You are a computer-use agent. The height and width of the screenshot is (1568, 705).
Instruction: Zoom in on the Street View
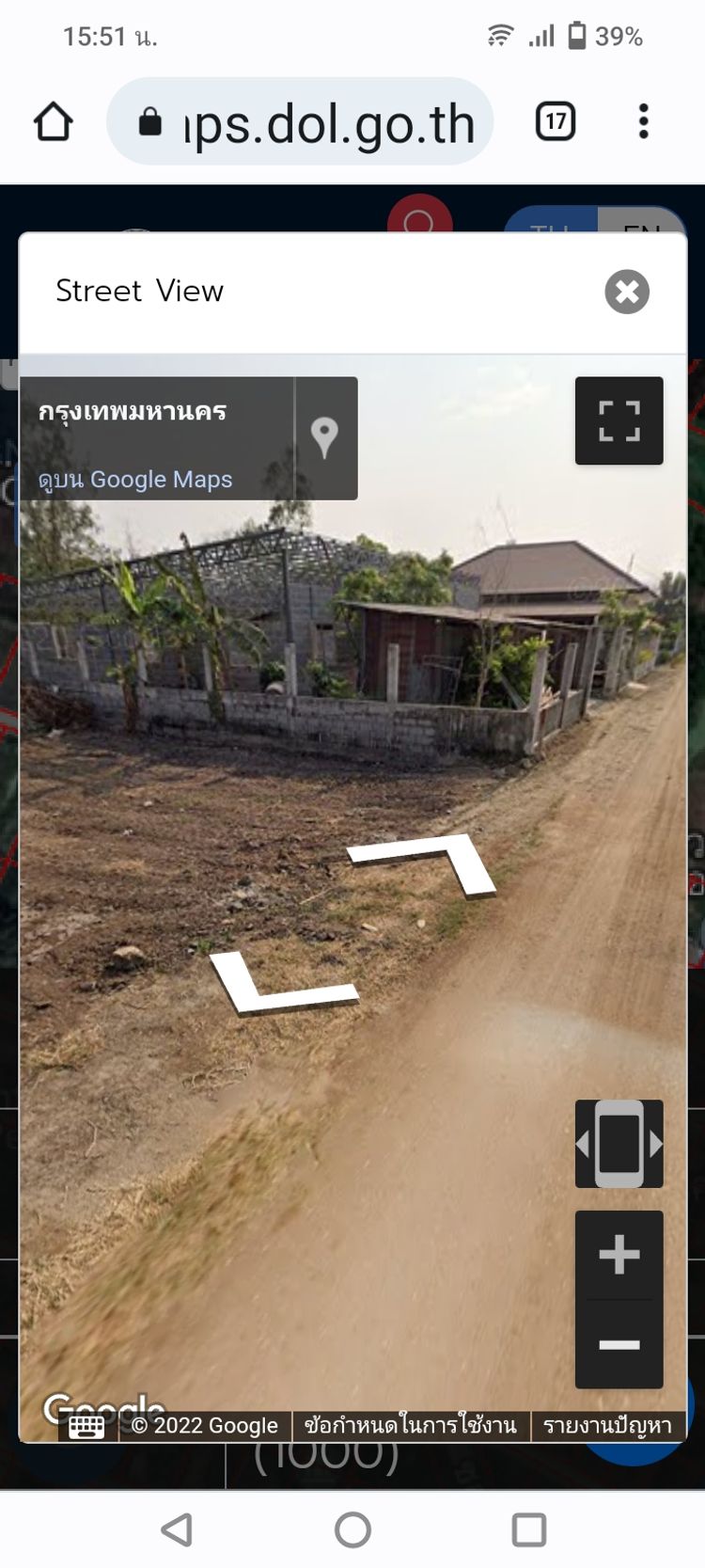[x=619, y=1255]
